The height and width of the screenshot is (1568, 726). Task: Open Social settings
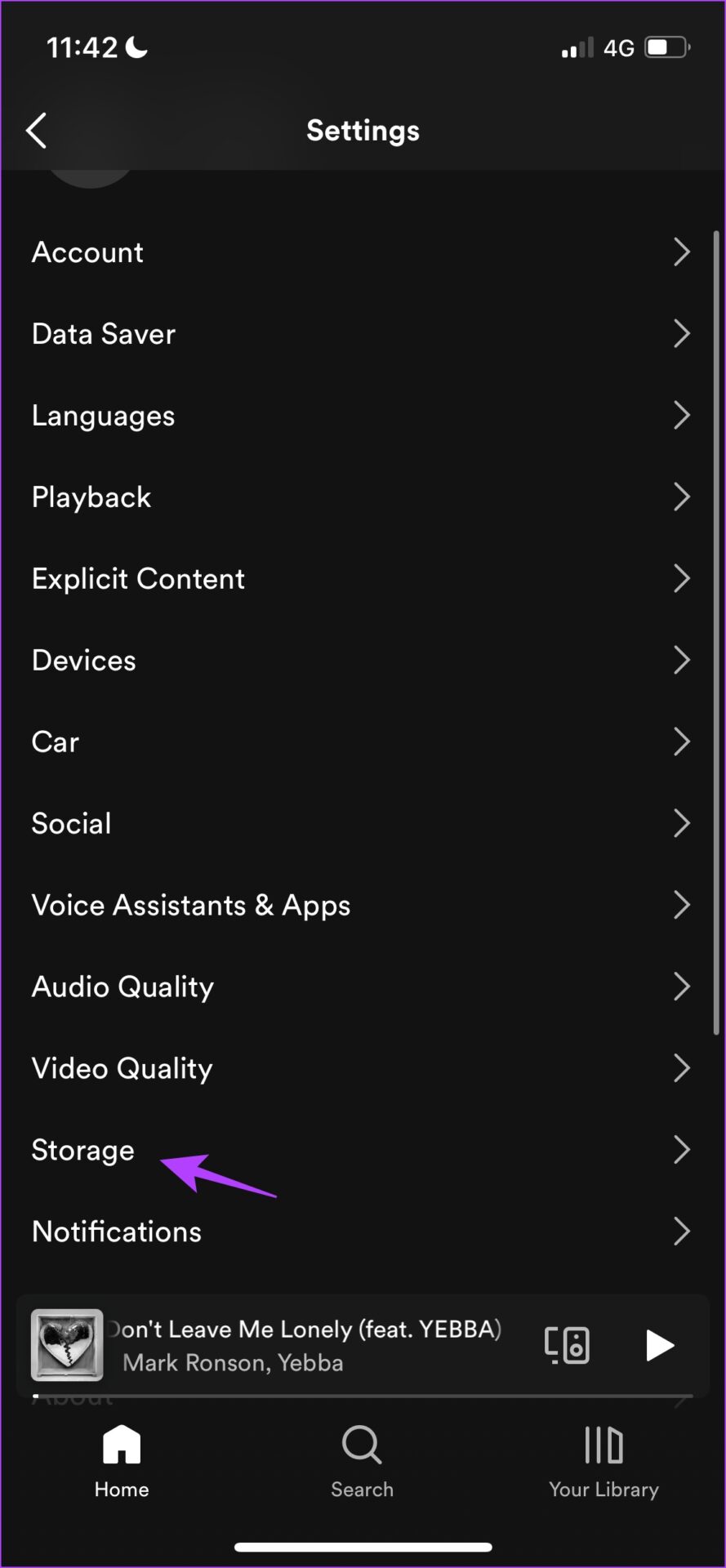(x=363, y=824)
